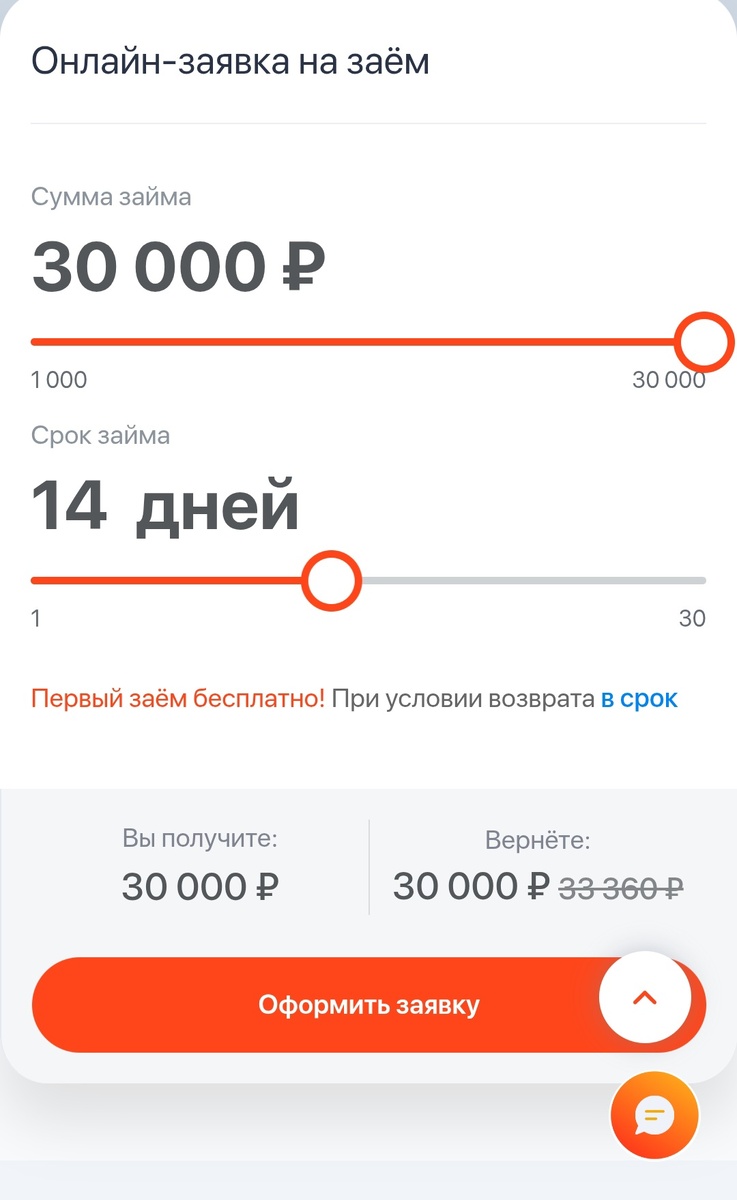This screenshot has height=1200, width=737.
Task: Select the maximum term label 30
Action: click(690, 619)
